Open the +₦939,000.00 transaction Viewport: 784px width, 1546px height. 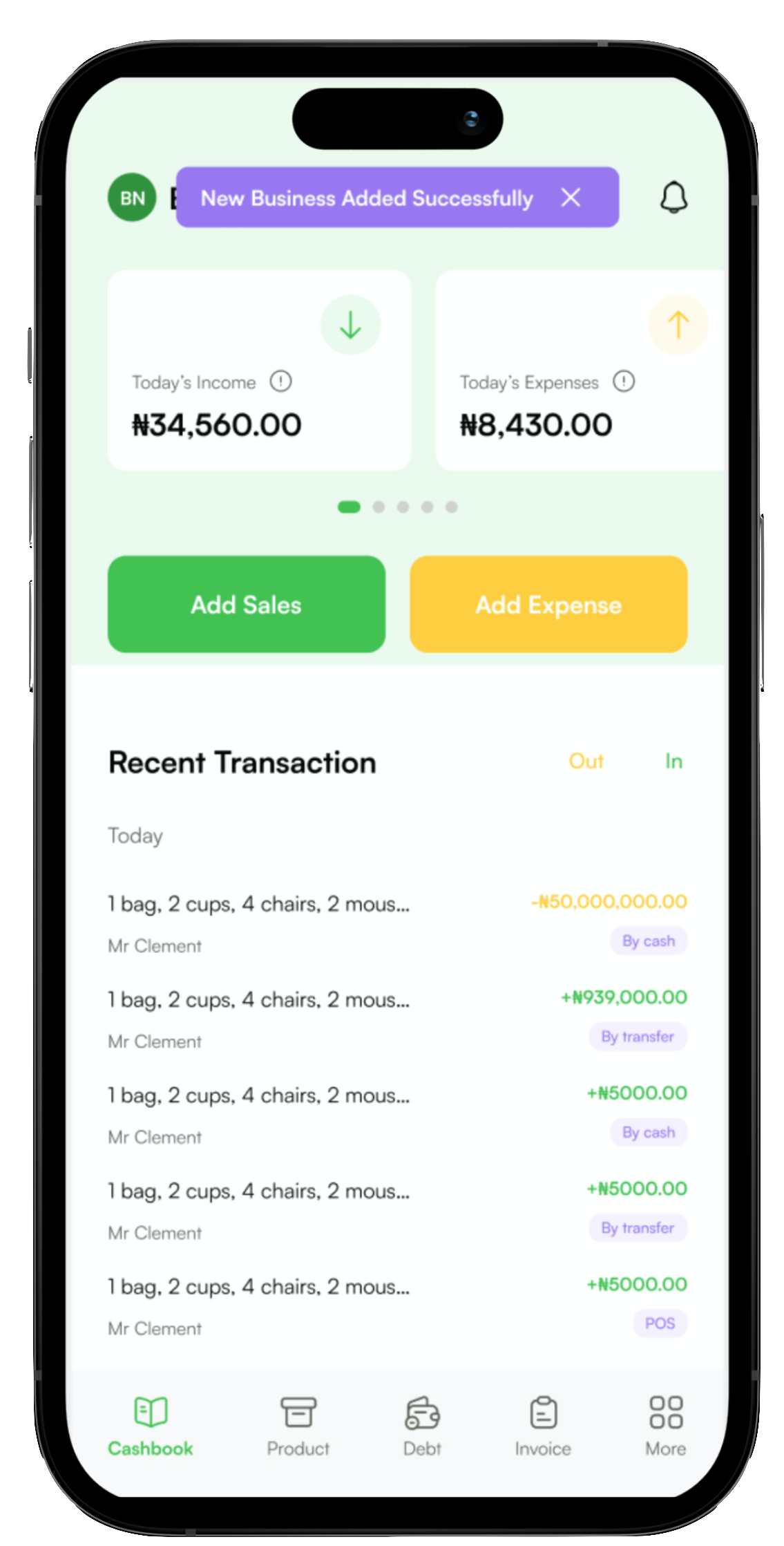397,1019
